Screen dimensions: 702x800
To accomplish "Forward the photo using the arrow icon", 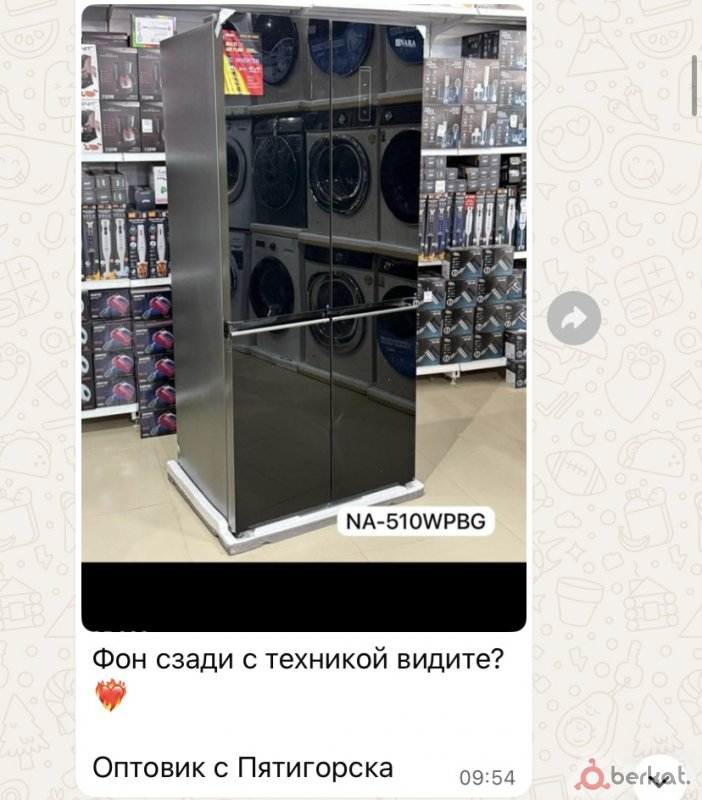I will pos(575,319).
